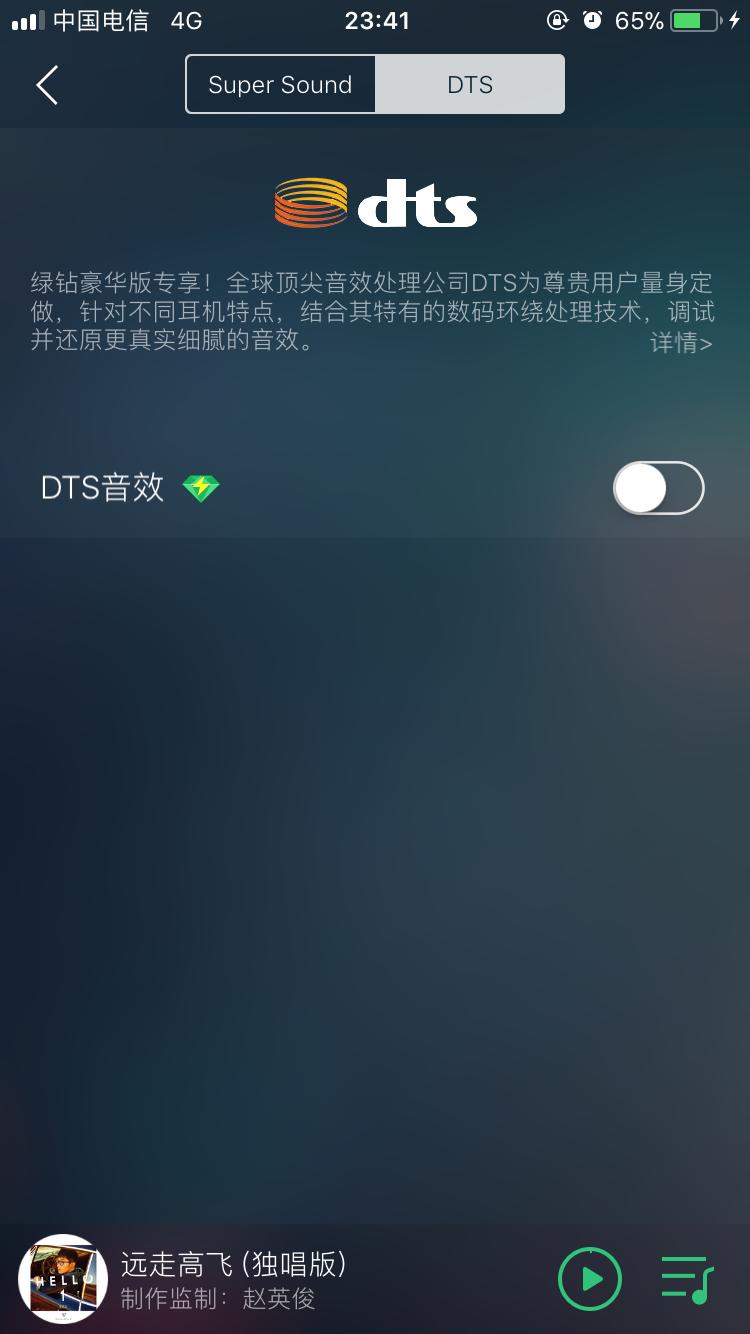Tap the rotation lock icon in status bar

click(558, 20)
